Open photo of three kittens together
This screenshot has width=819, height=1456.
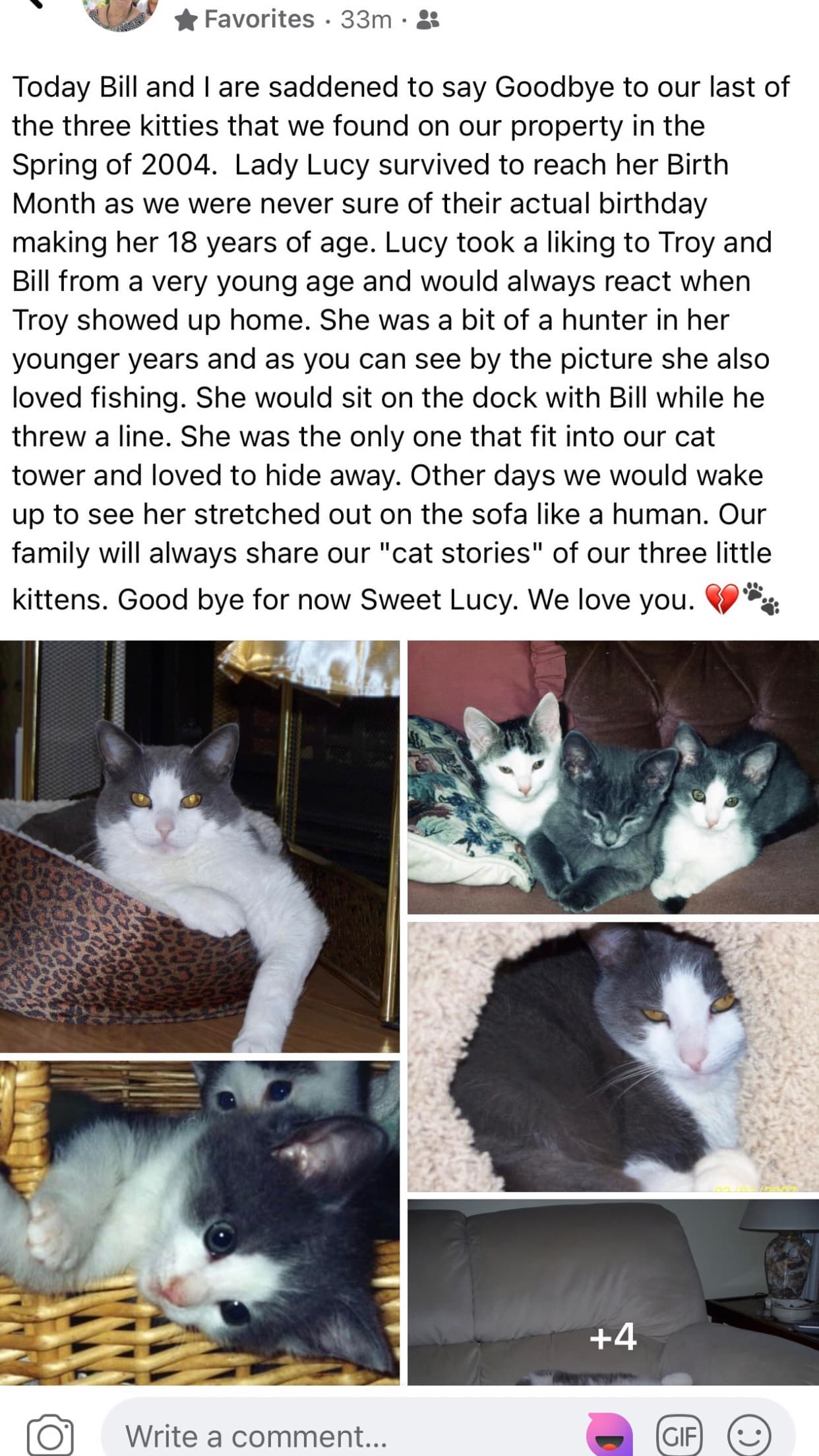[x=613, y=777]
